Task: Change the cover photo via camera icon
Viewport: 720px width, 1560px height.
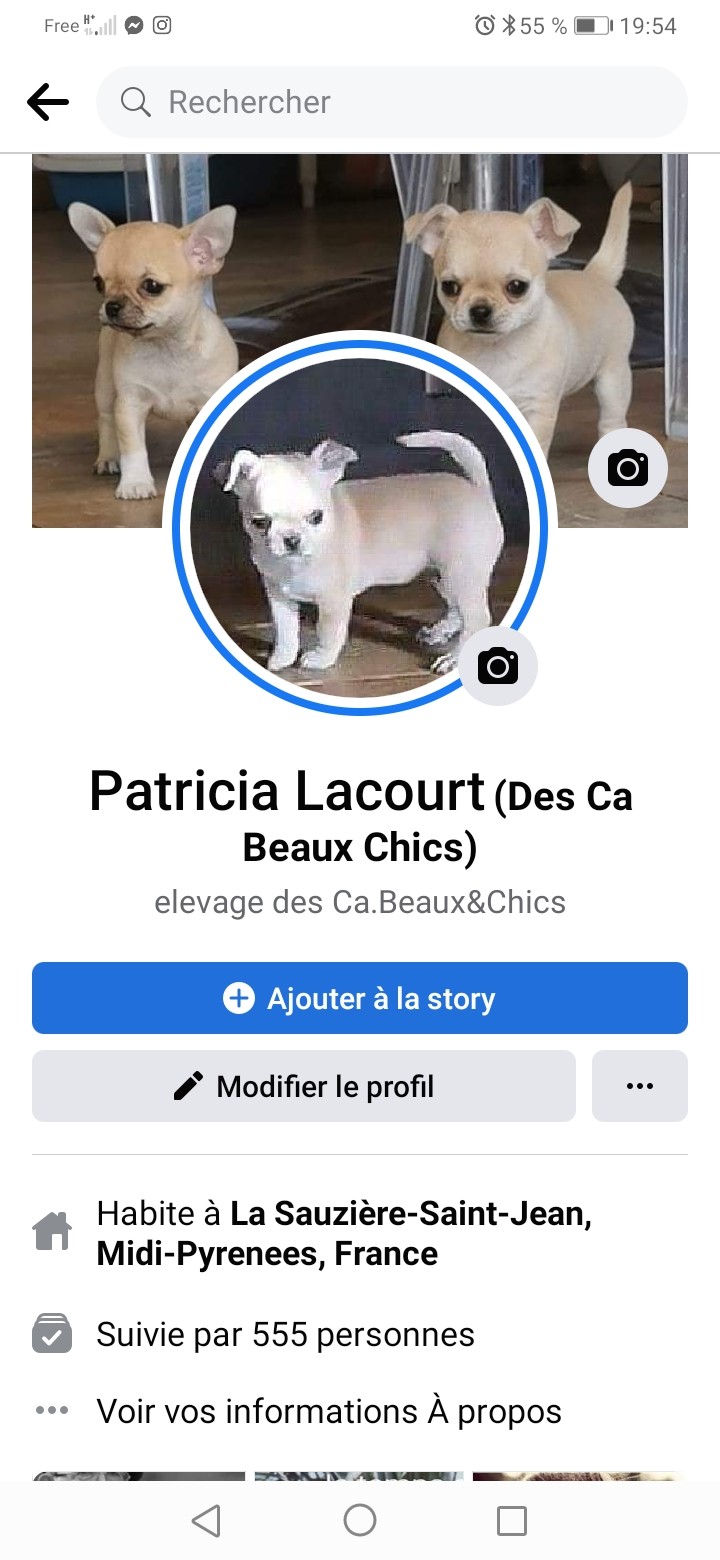Action: point(627,467)
